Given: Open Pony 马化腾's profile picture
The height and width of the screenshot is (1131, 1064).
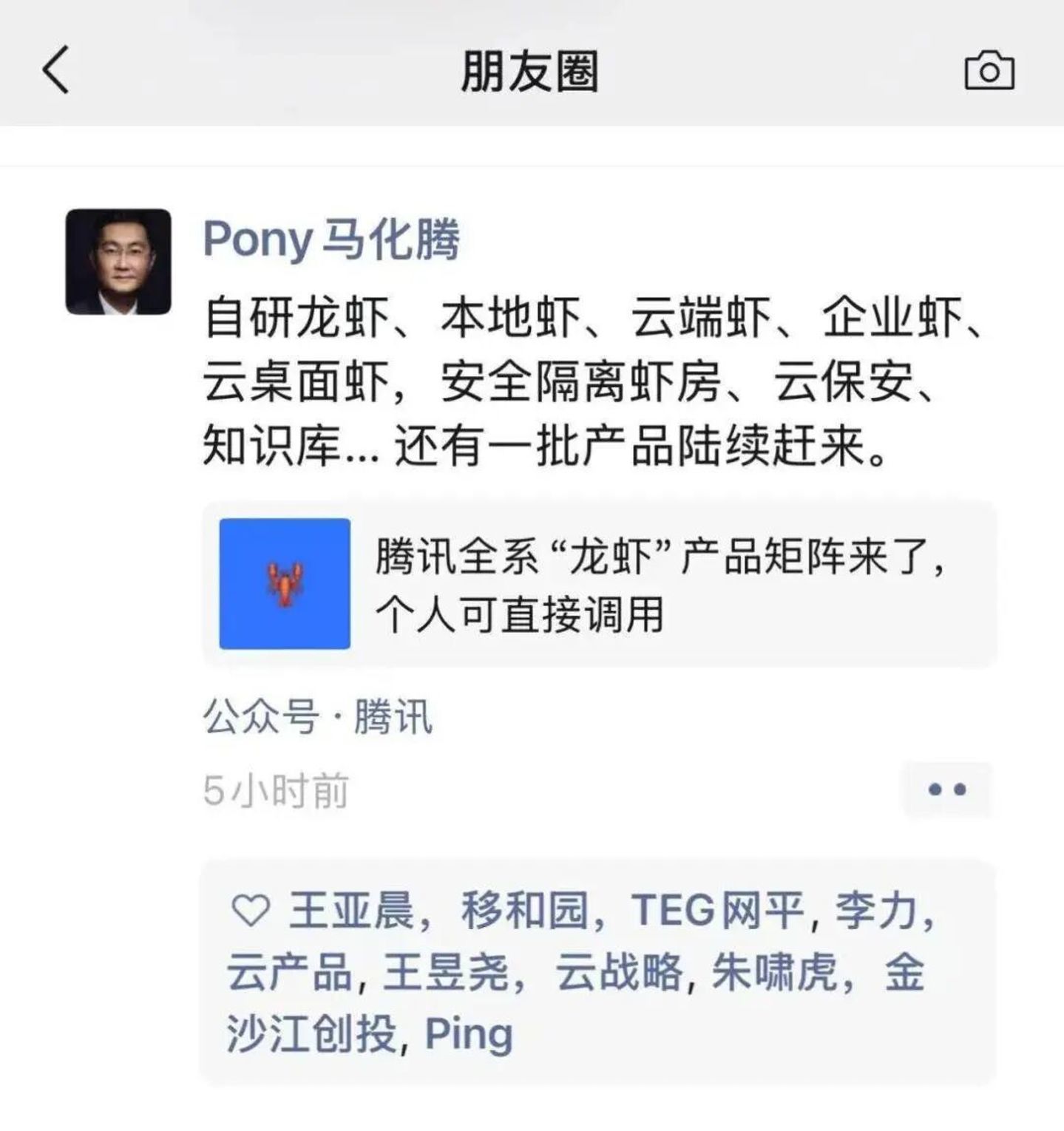Looking at the screenshot, I should (118, 262).
